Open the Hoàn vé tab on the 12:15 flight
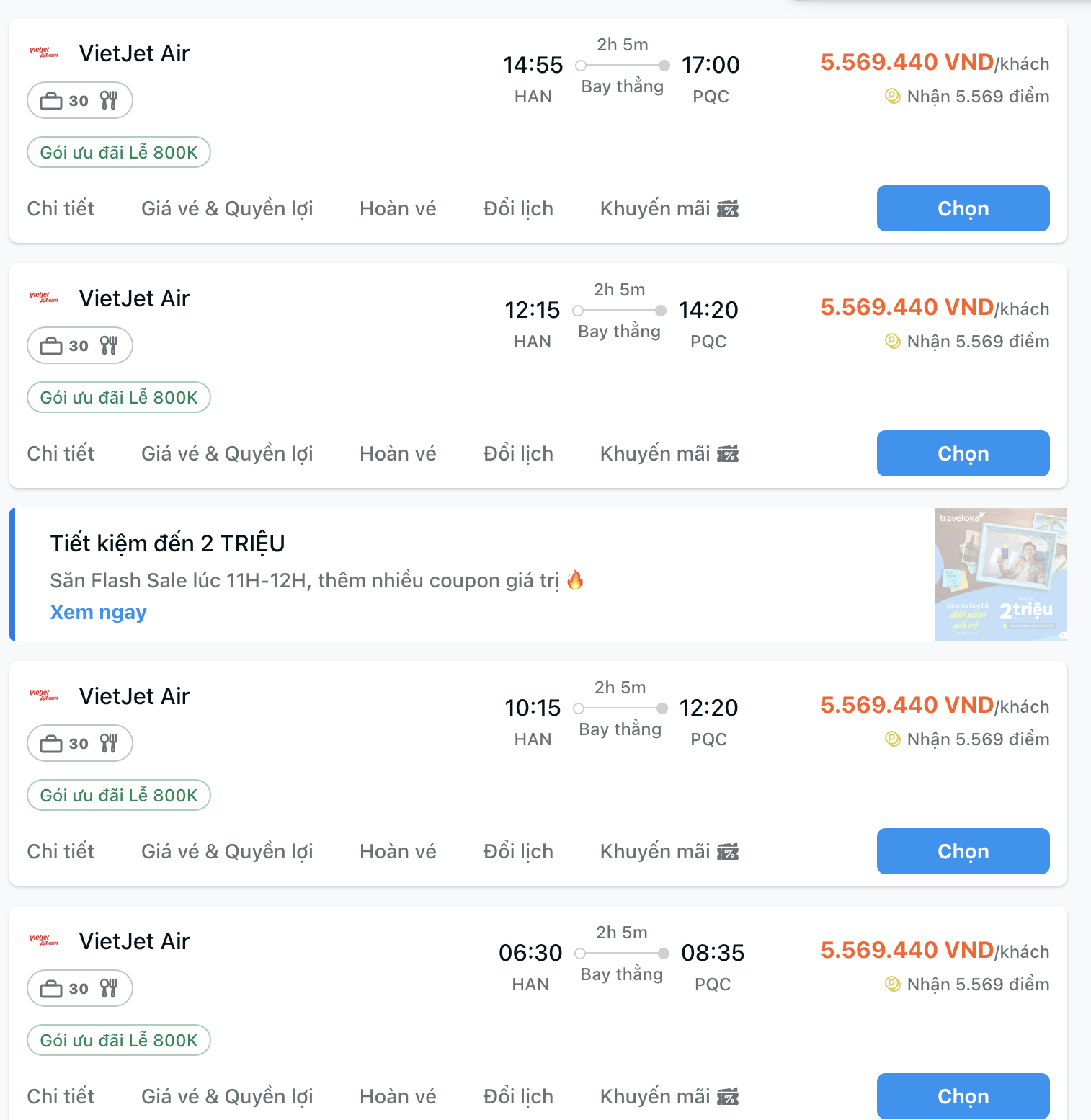1091x1120 pixels. [398, 453]
